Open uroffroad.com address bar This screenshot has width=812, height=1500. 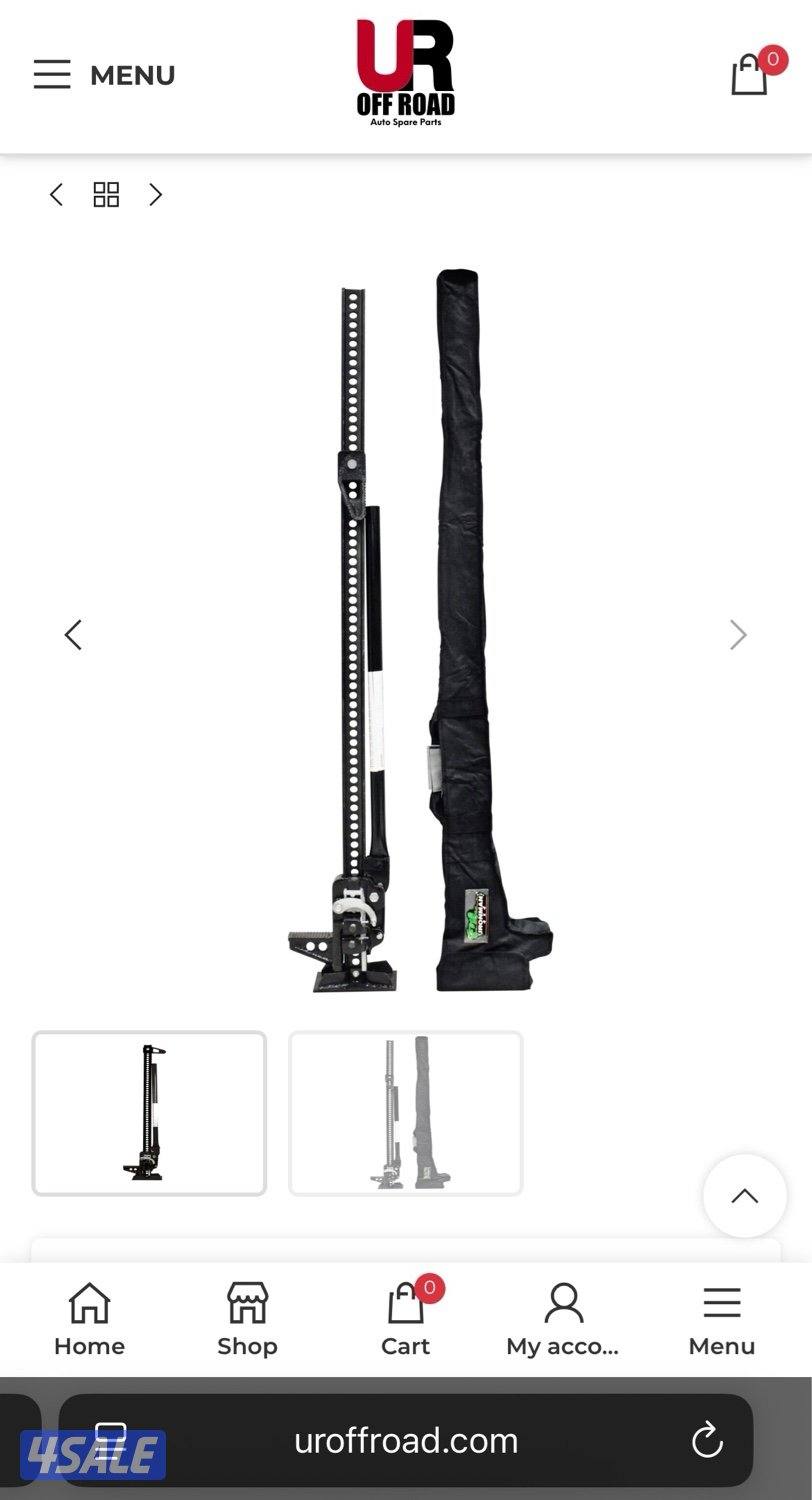click(406, 1440)
